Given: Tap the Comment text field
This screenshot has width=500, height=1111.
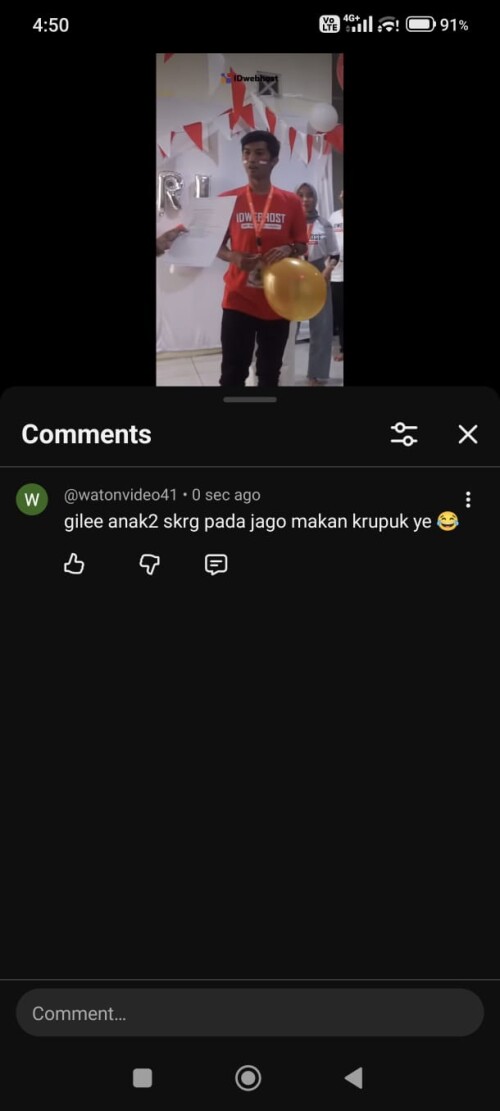Looking at the screenshot, I should (250, 1013).
